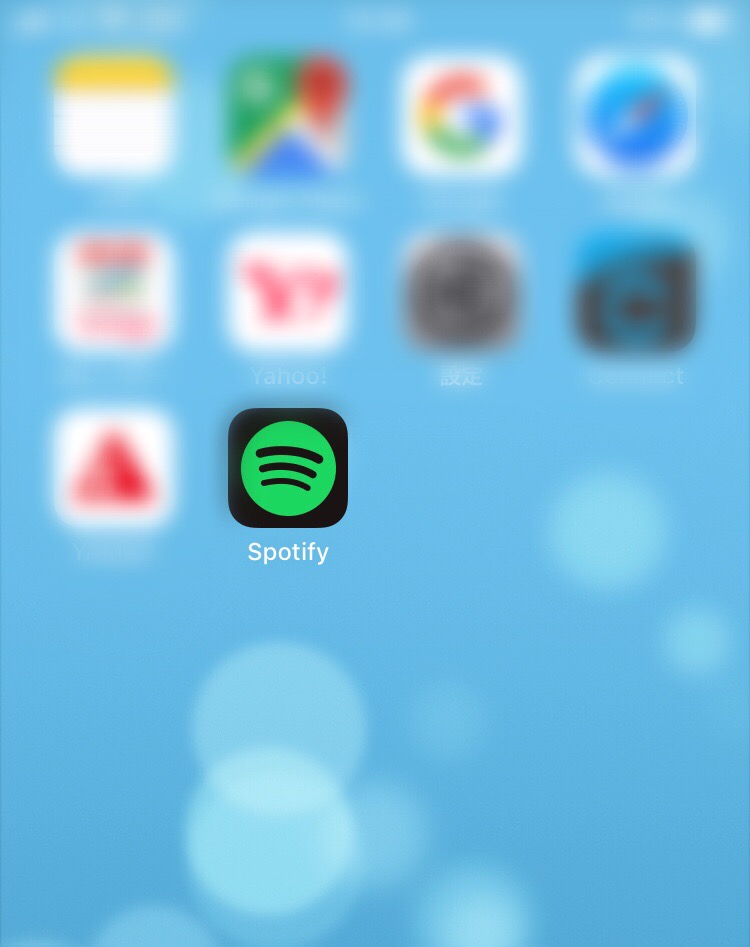Open the 設定 settings app
750x947 pixels.
pyautogui.click(x=461, y=292)
